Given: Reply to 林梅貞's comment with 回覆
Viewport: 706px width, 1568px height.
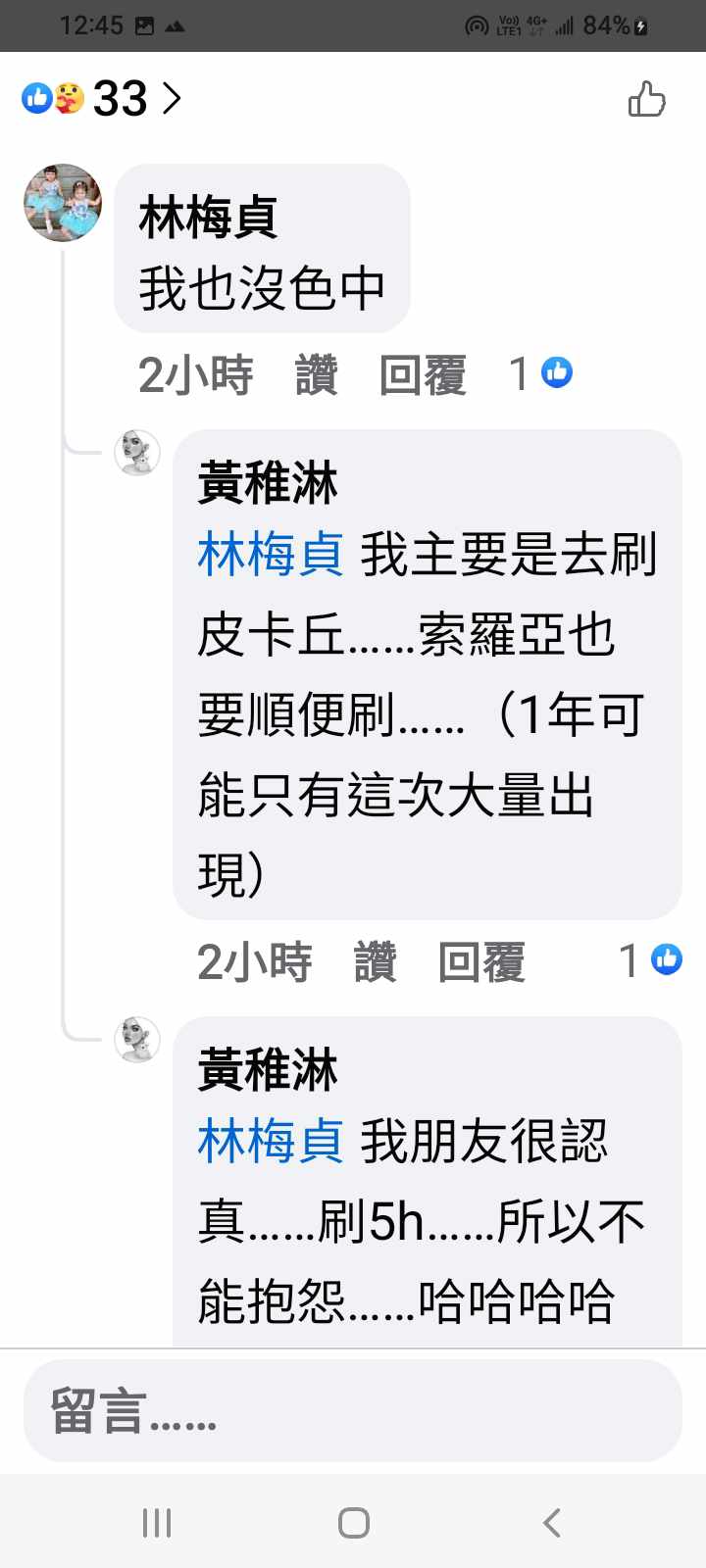Looking at the screenshot, I should [423, 375].
